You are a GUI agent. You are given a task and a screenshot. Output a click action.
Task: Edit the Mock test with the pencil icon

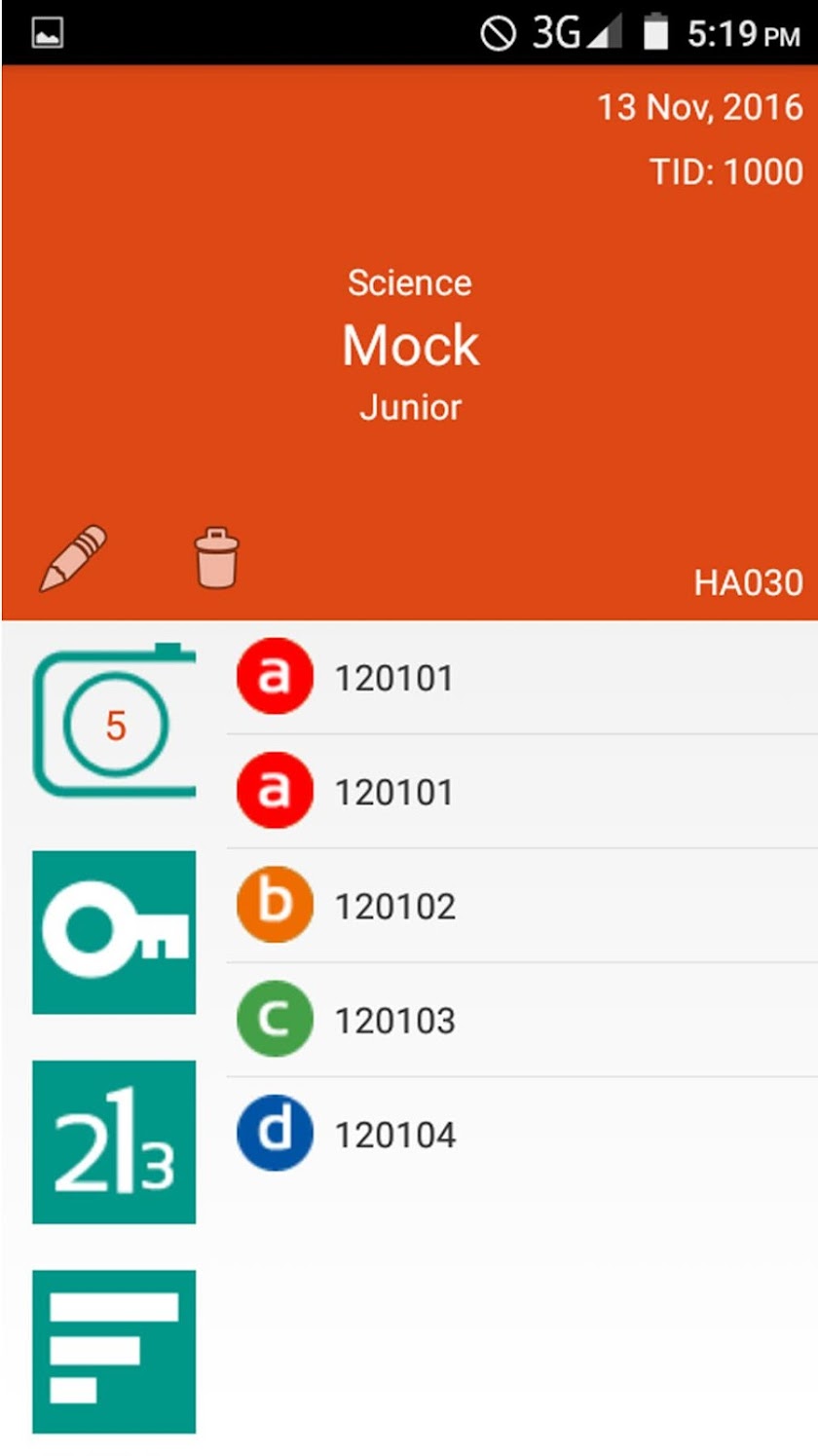pos(73,558)
